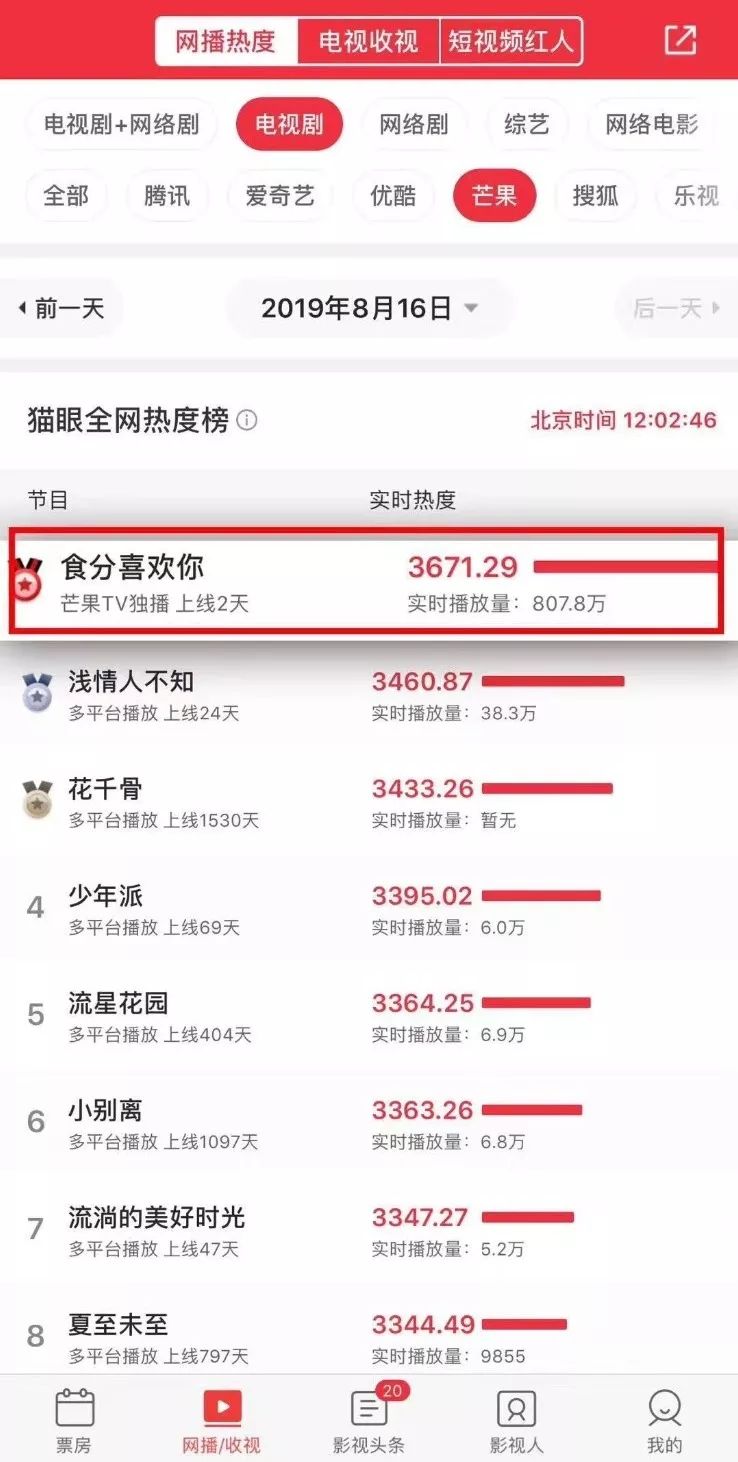
Task: Open the 我的 profile tab
Action: pyautogui.click(x=664, y=1419)
